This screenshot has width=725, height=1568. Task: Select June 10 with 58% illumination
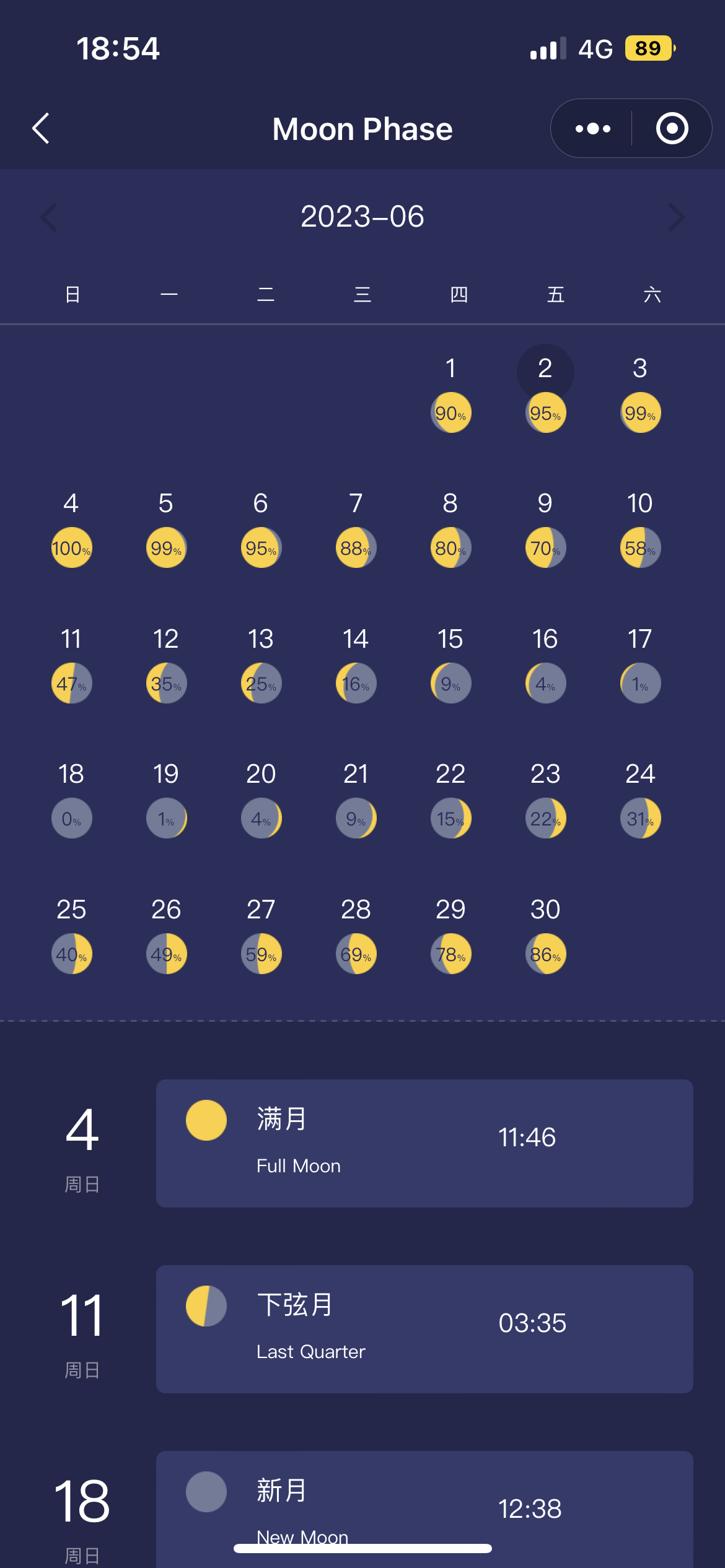[x=640, y=527]
